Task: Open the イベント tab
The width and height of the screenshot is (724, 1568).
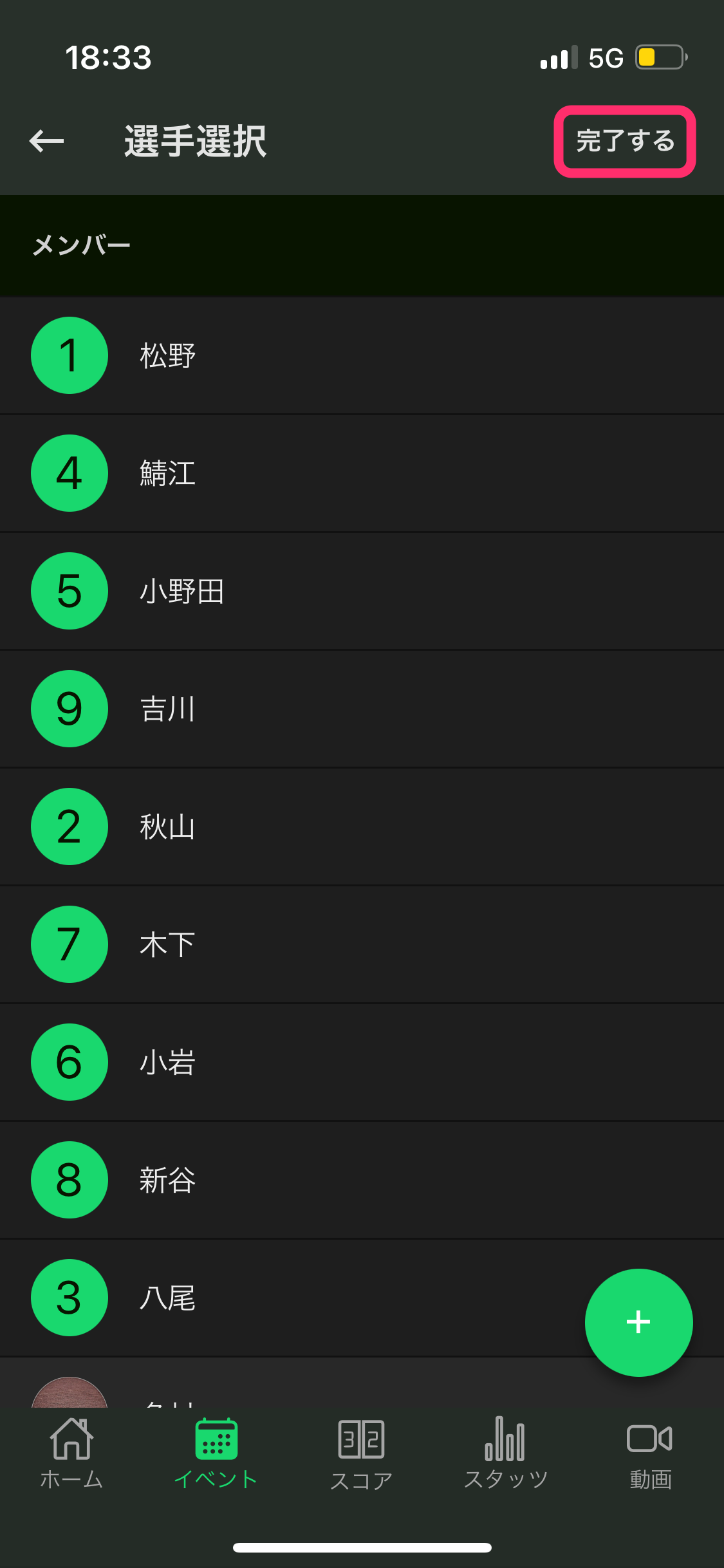Action: 216,1453
